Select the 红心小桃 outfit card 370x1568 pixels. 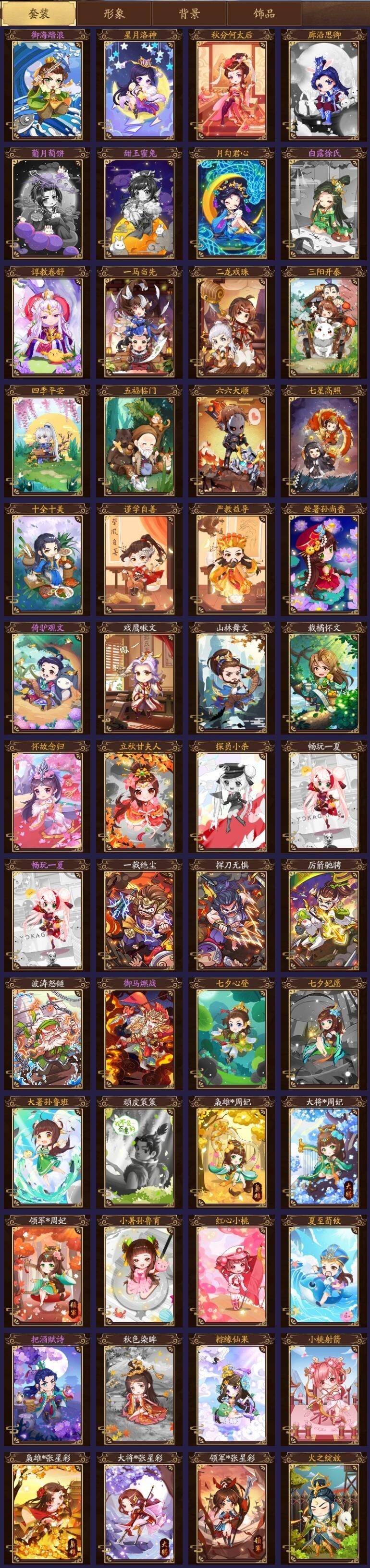(x=232, y=1272)
